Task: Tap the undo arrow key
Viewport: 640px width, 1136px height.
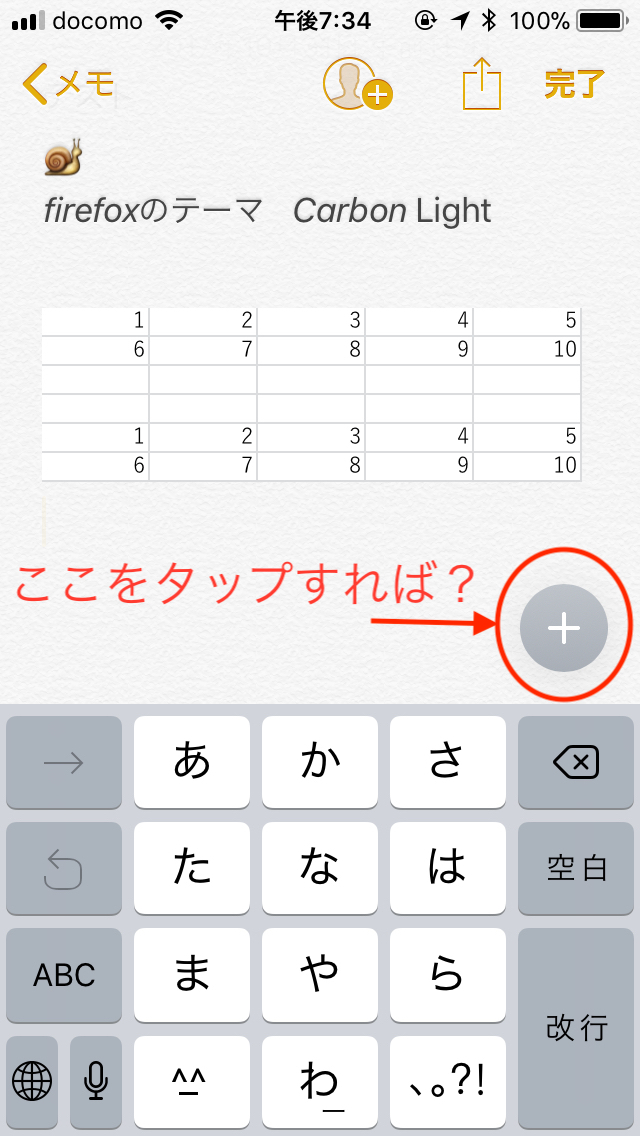Action: click(x=64, y=868)
